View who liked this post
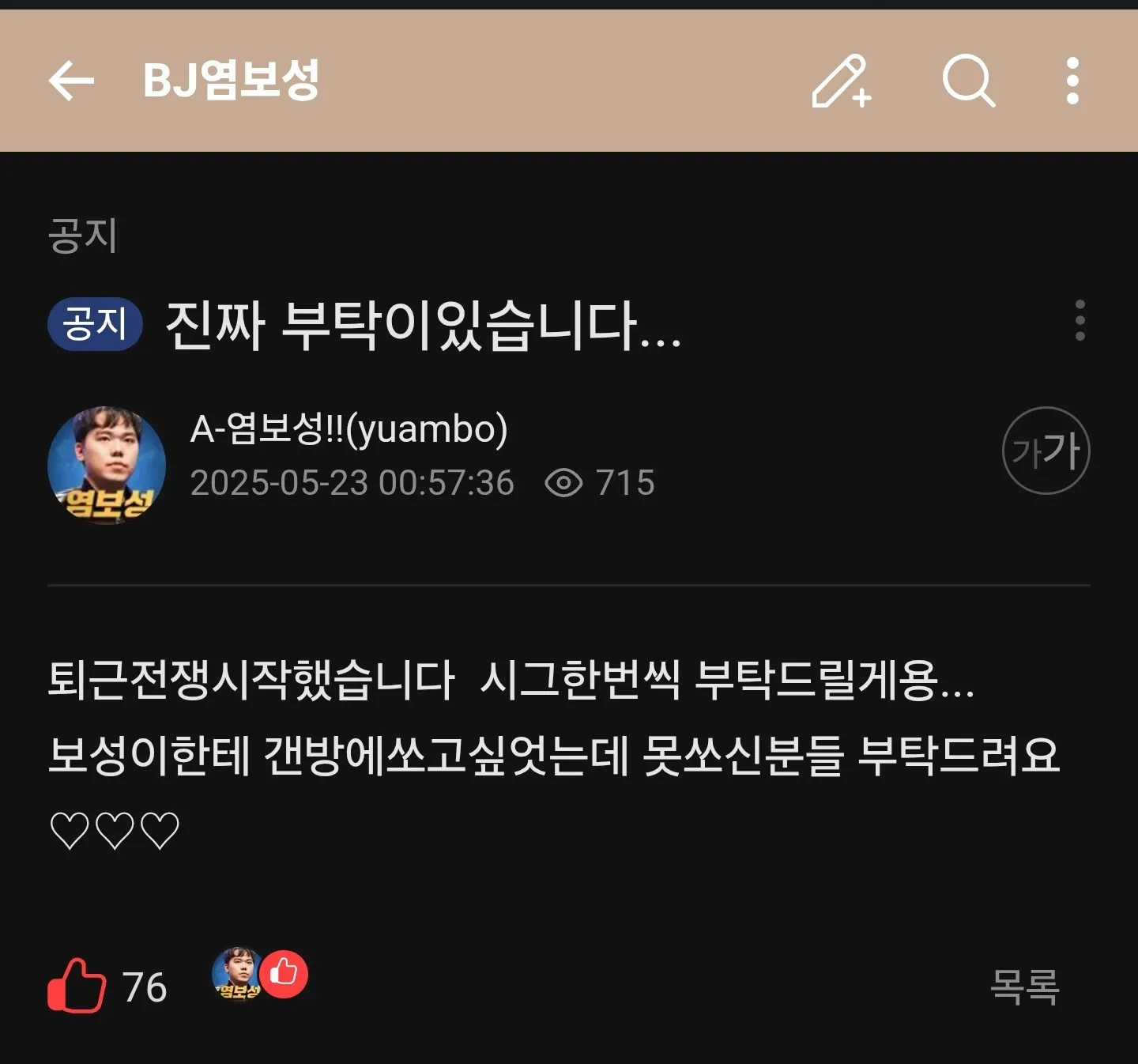Viewport: 1138px width, 1064px height. 259,974
